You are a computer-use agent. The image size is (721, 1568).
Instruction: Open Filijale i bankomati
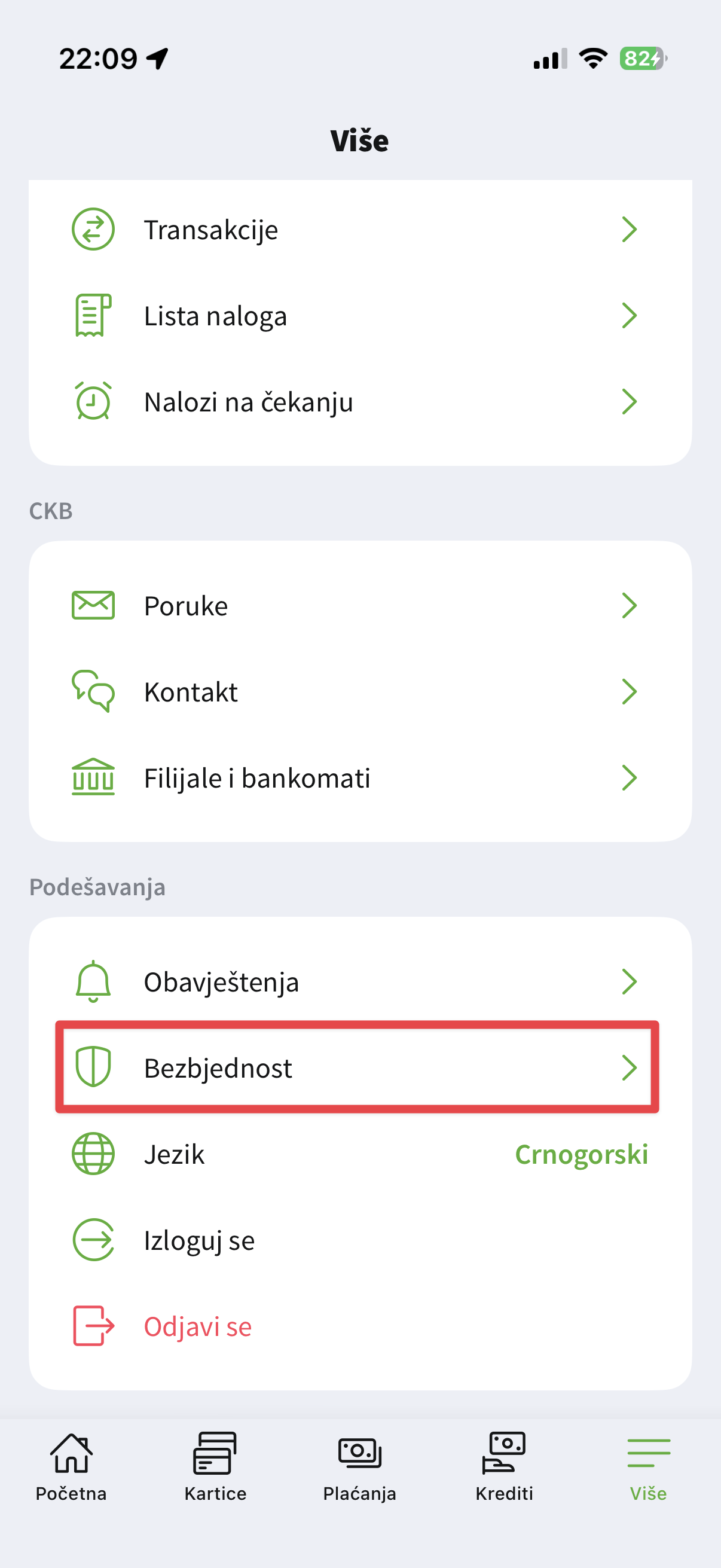tap(359, 778)
